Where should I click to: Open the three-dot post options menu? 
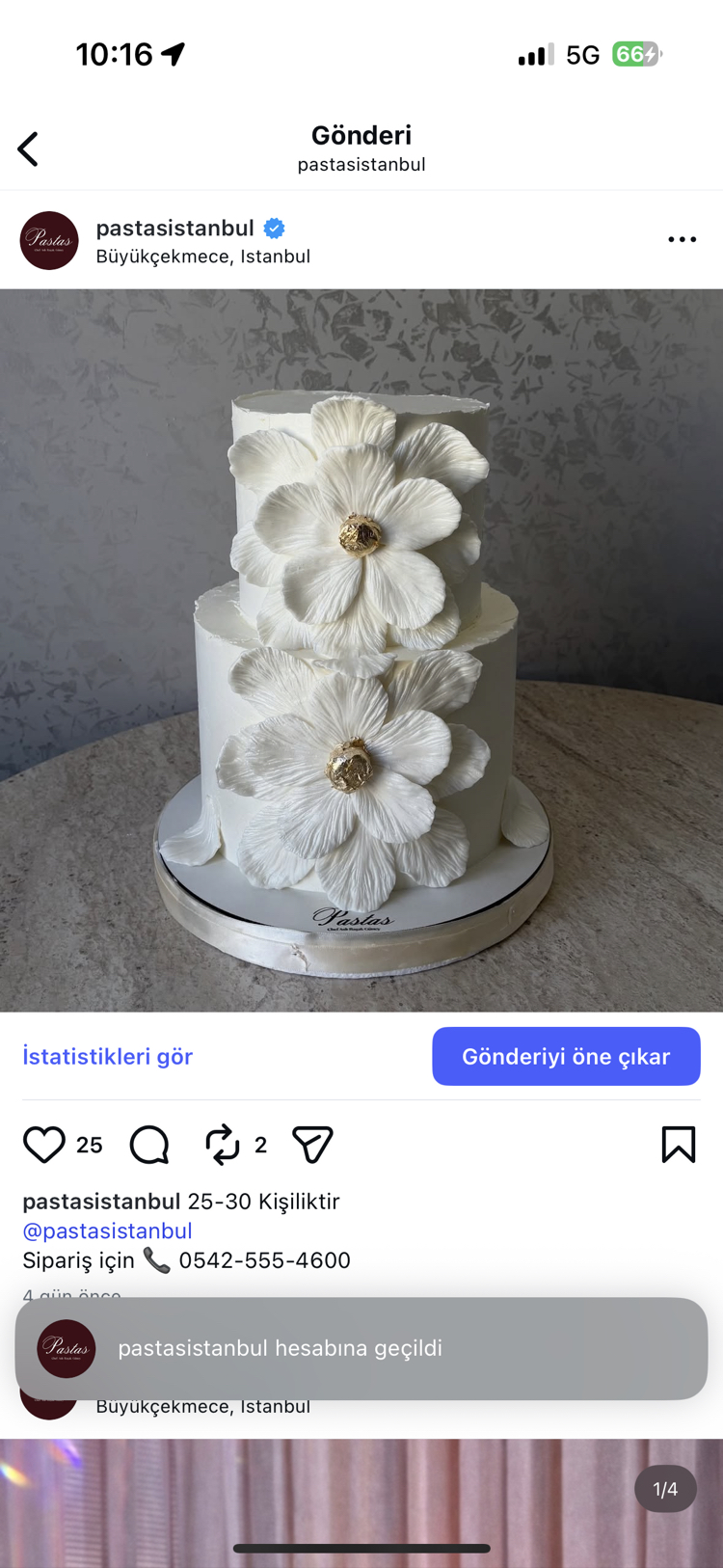682,239
